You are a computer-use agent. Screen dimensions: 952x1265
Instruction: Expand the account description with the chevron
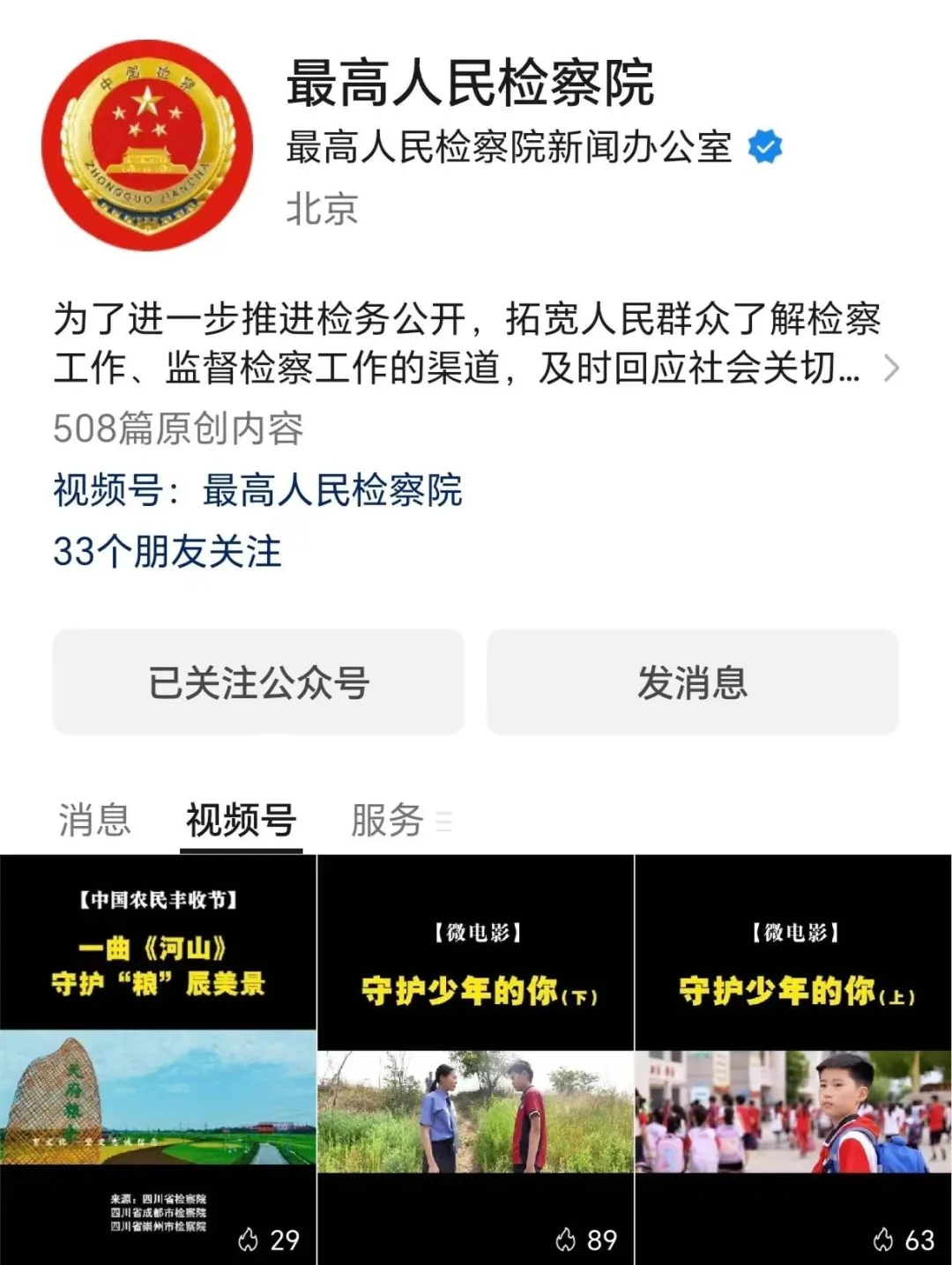[891, 368]
